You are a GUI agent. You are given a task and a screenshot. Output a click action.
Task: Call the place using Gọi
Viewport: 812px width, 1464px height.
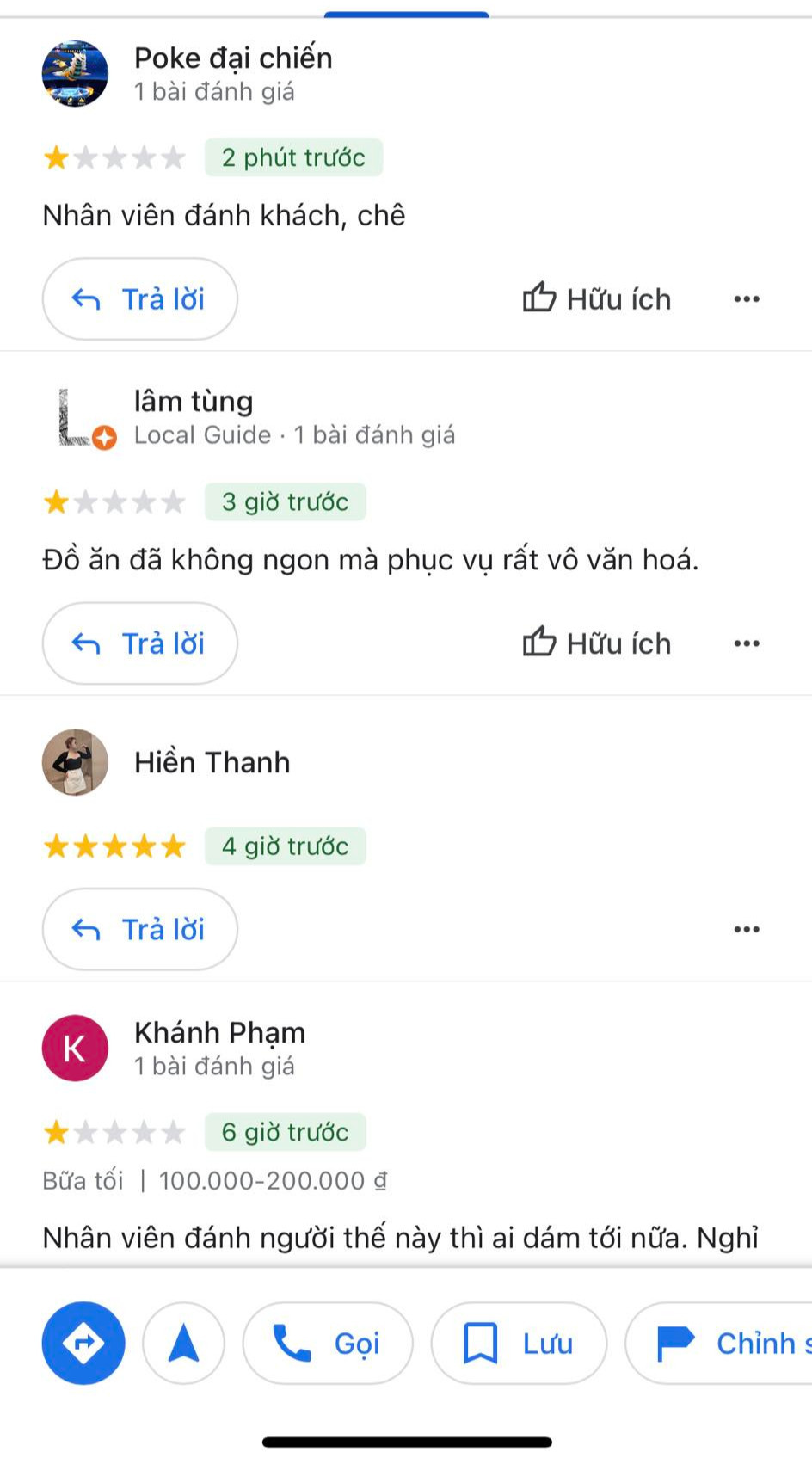(x=328, y=1343)
